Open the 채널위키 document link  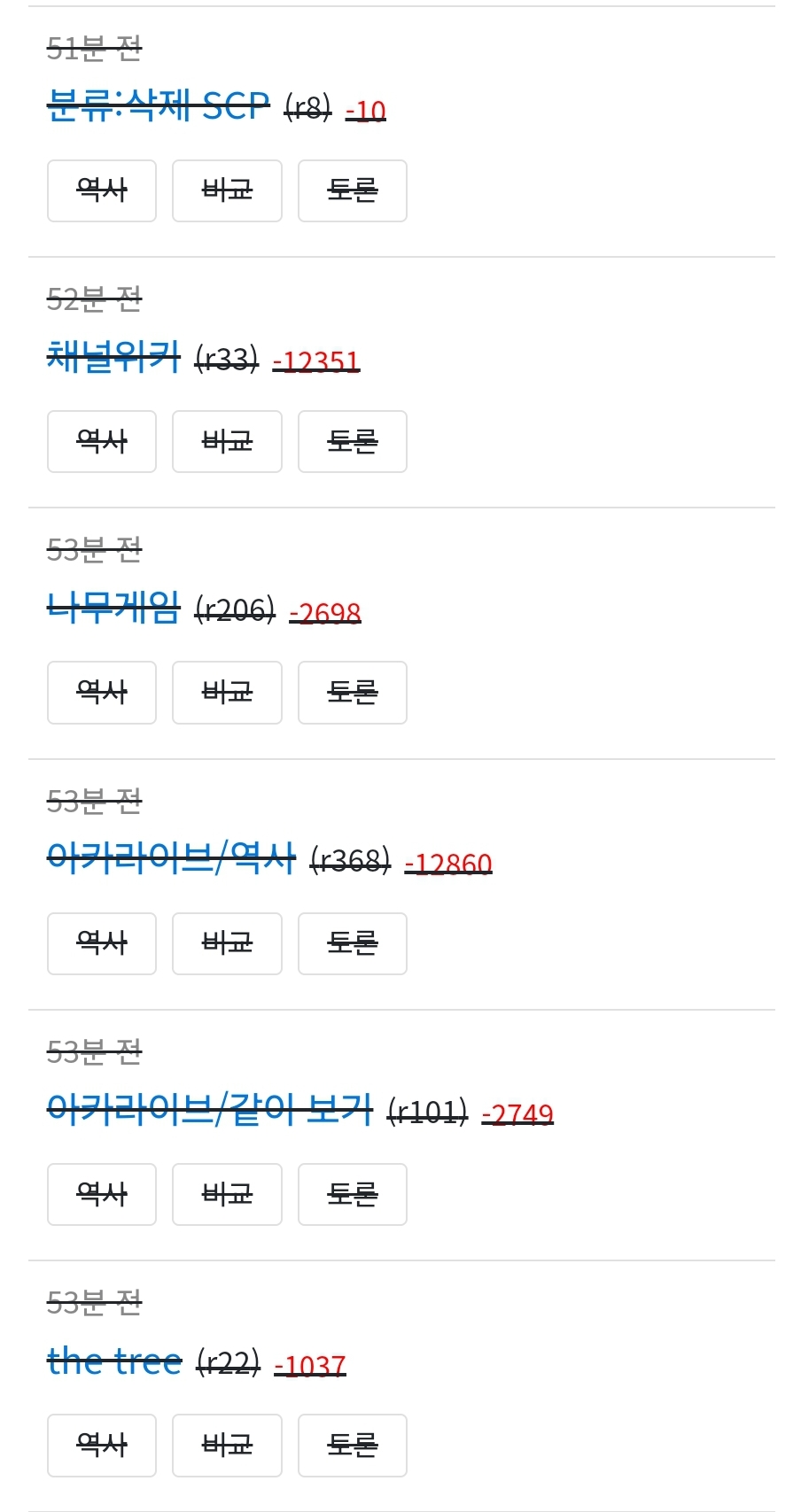[x=113, y=357]
